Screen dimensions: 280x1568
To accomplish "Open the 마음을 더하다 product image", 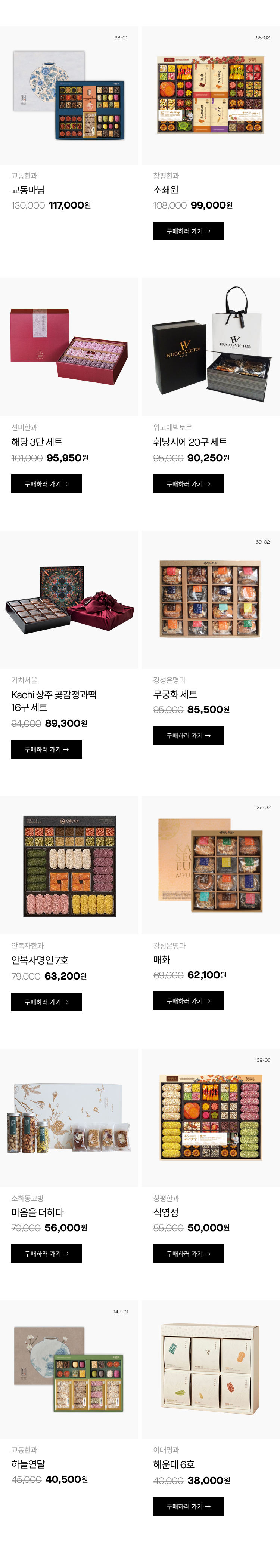I will point(69,1117).
